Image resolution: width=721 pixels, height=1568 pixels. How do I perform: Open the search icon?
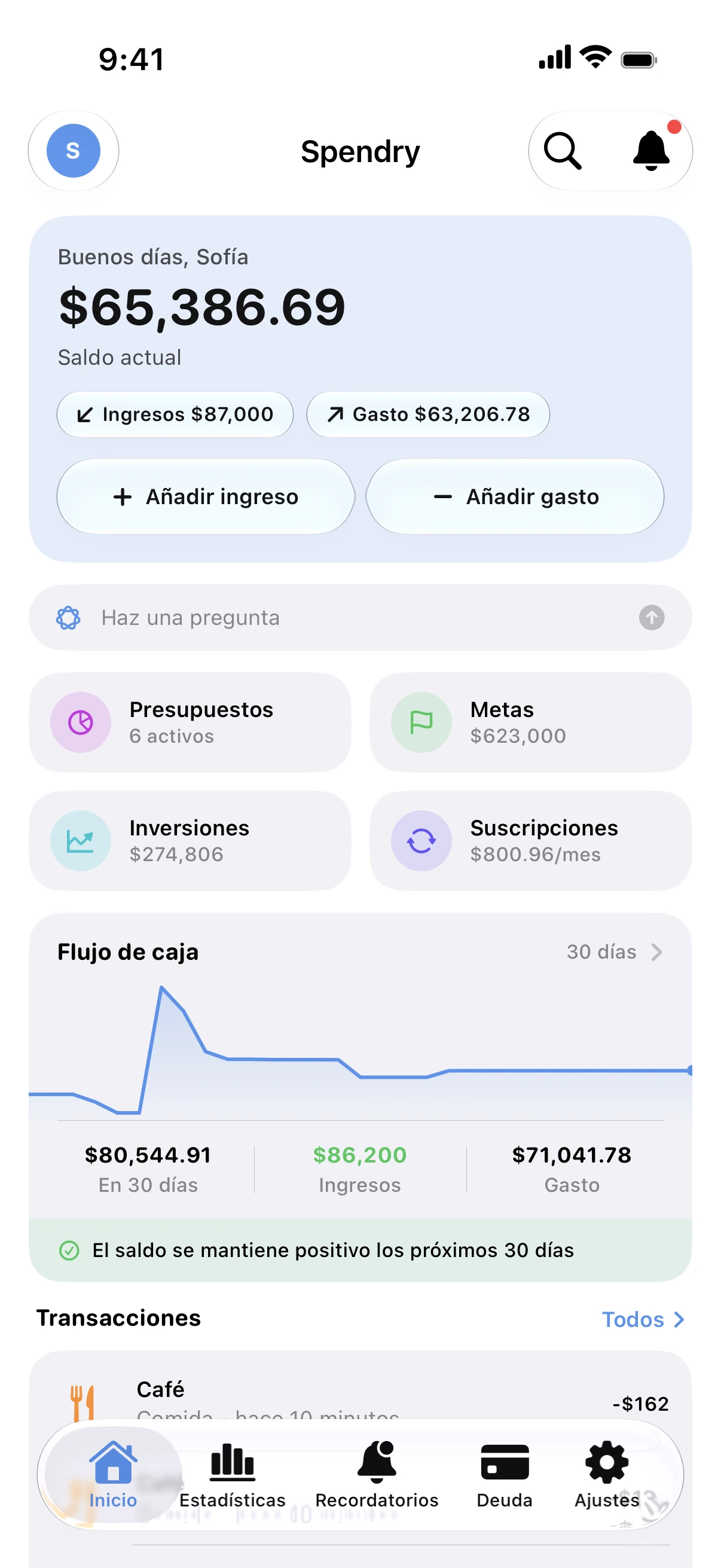click(x=563, y=151)
